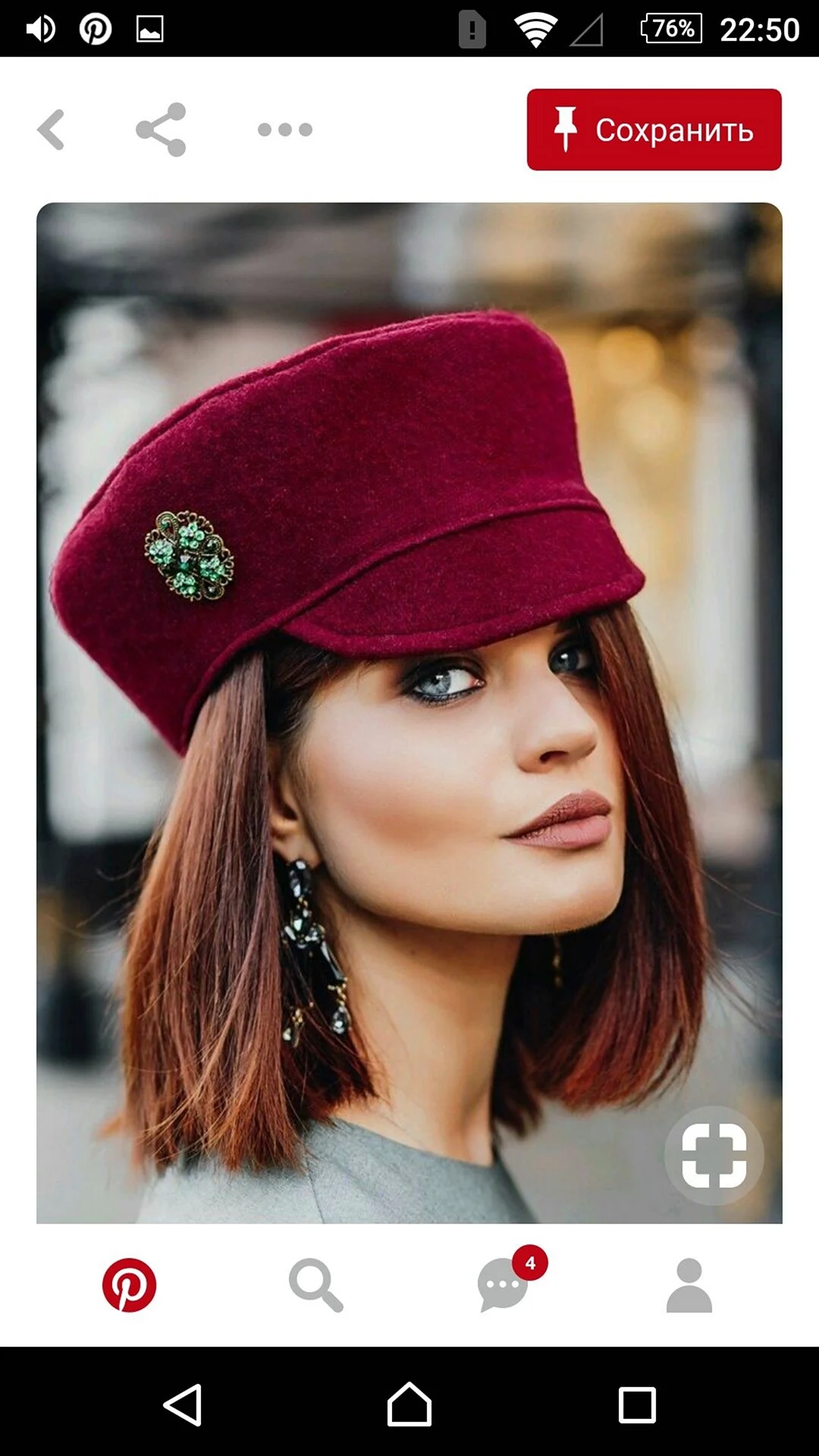Go back using the top arrow

point(51,130)
